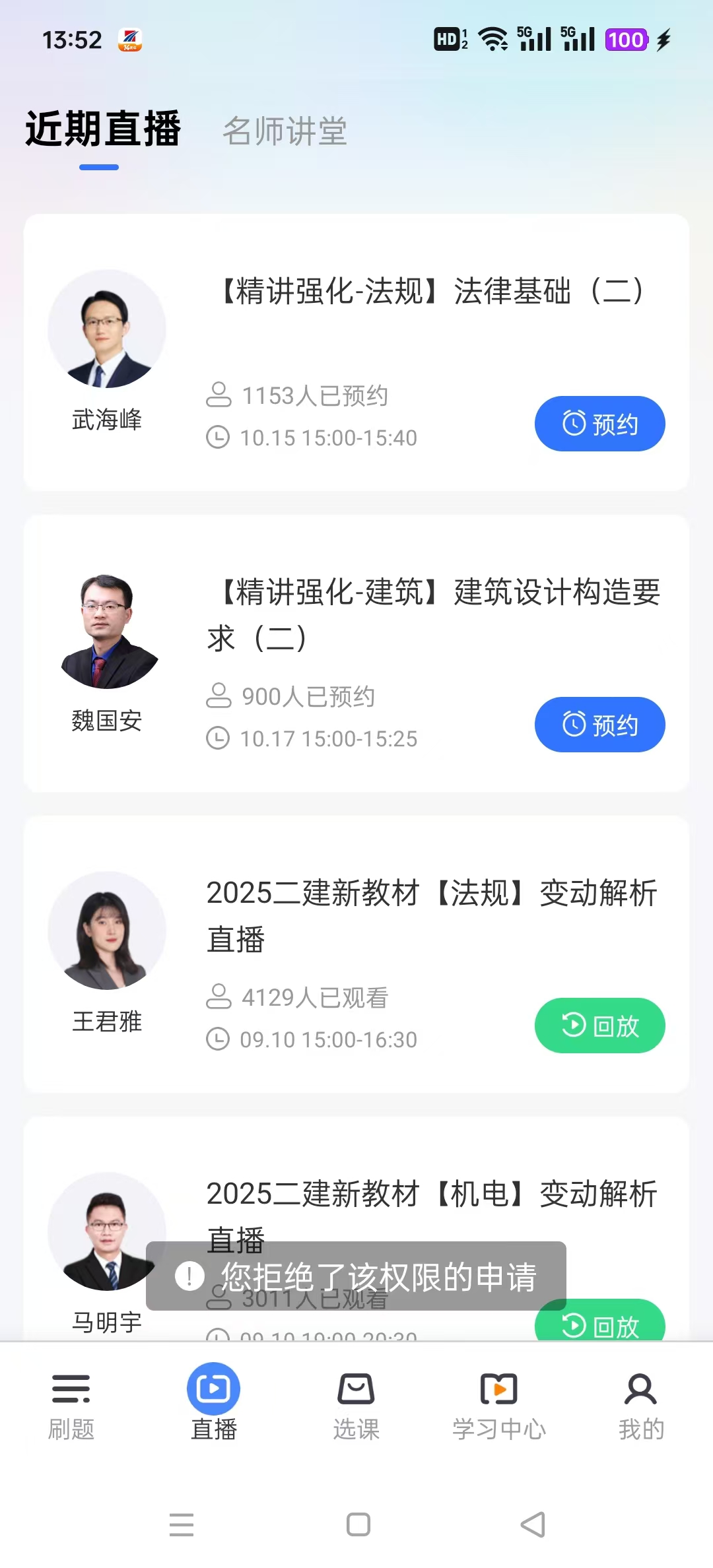Tap 预约 for 魏国安's 建筑设计构造要求 class
This screenshot has height=1568, width=713.
coord(599,725)
